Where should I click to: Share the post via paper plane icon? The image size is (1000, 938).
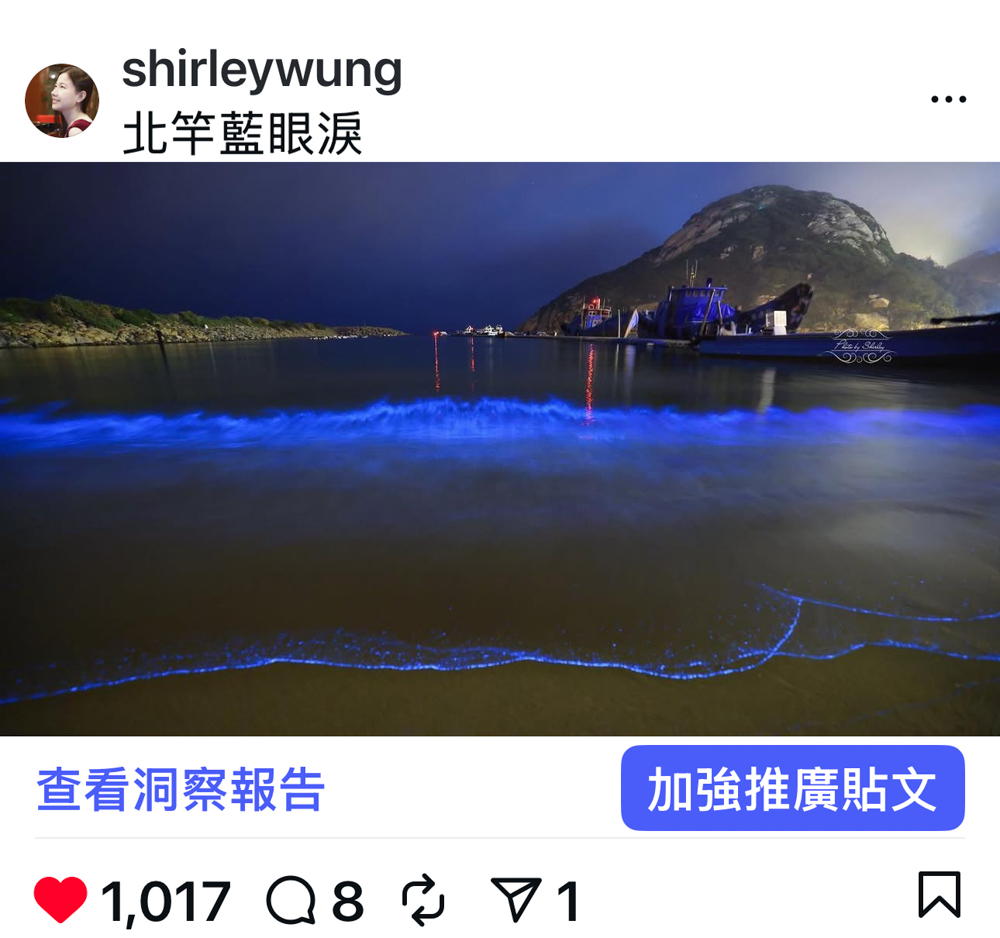(x=517, y=899)
